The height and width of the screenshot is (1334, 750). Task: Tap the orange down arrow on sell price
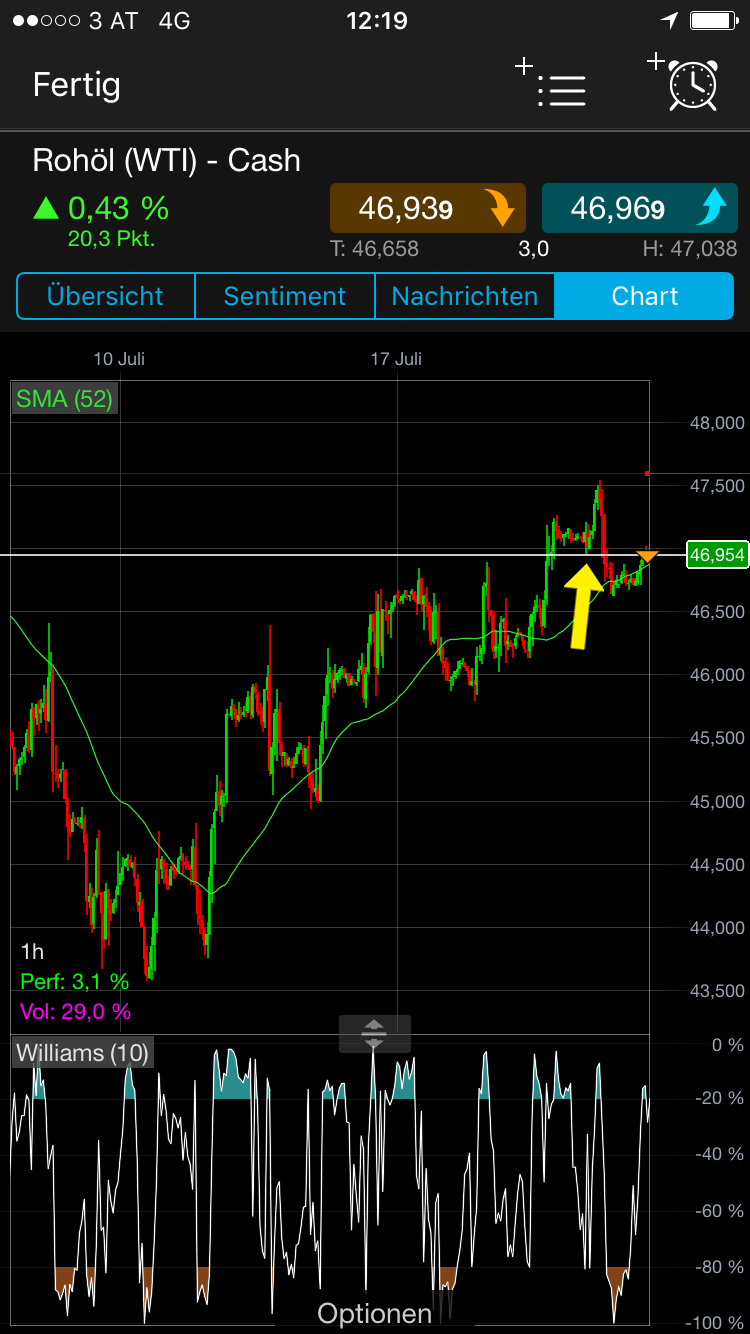point(502,207)
